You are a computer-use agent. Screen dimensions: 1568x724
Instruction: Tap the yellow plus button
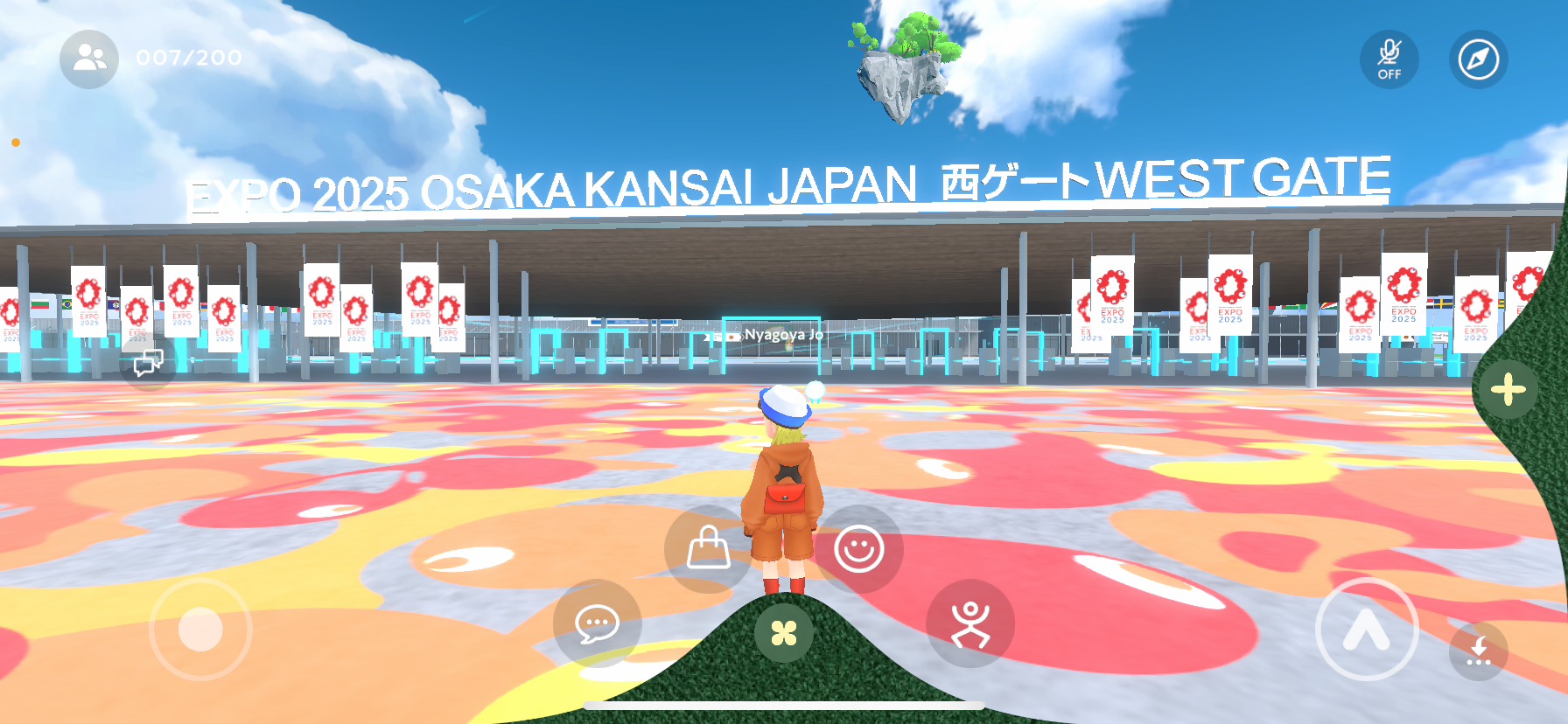[x=1508, y=390]
